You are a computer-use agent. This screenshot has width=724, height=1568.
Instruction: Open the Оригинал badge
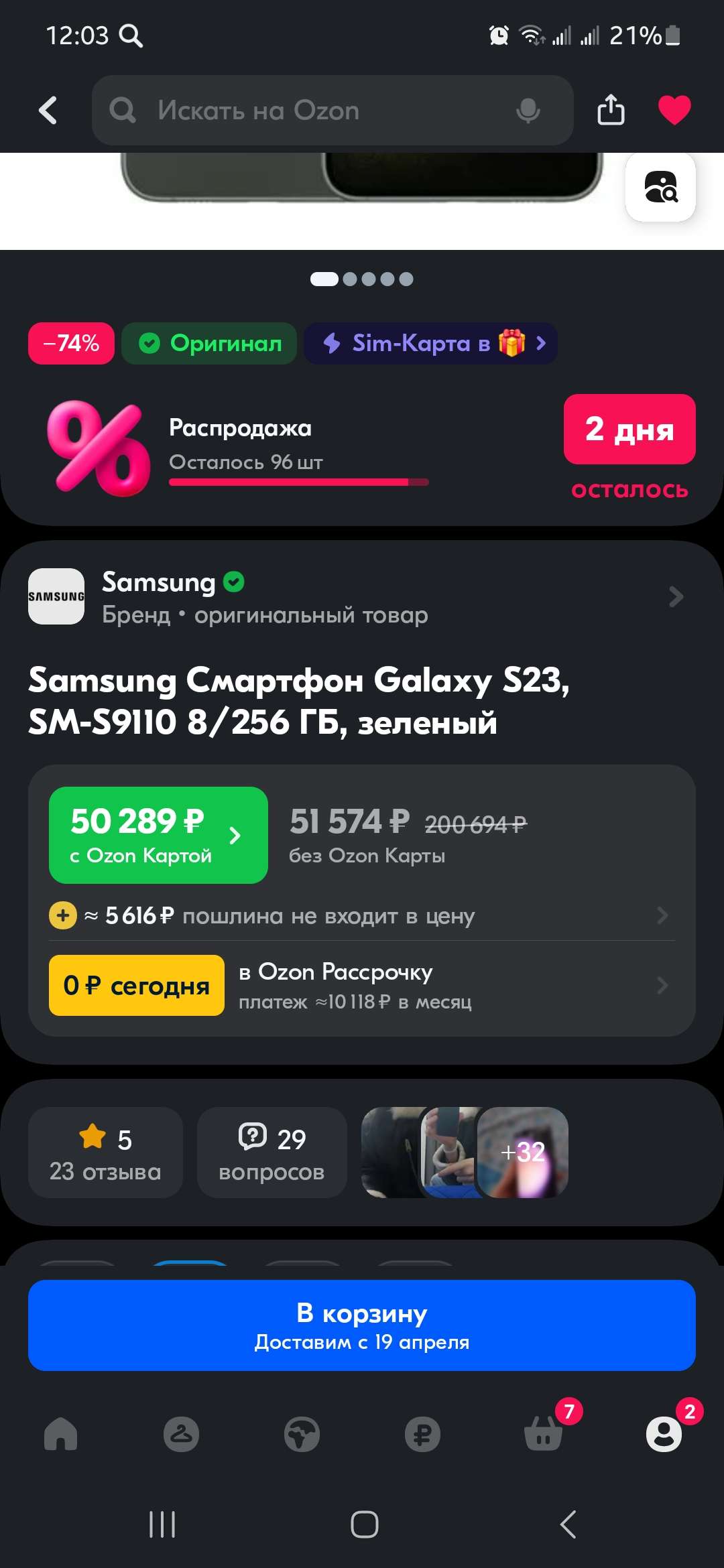tap(209, 343)
